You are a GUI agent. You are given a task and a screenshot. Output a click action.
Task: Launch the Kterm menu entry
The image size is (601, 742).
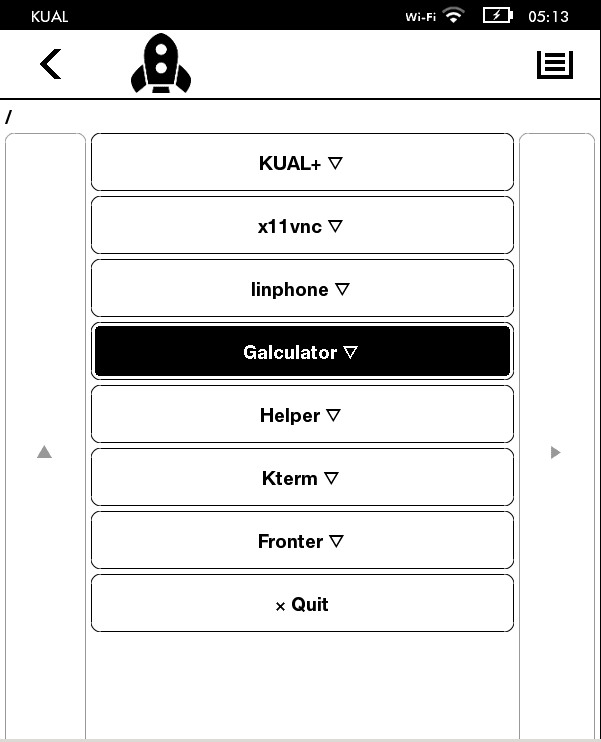click(x=302, y=478)
